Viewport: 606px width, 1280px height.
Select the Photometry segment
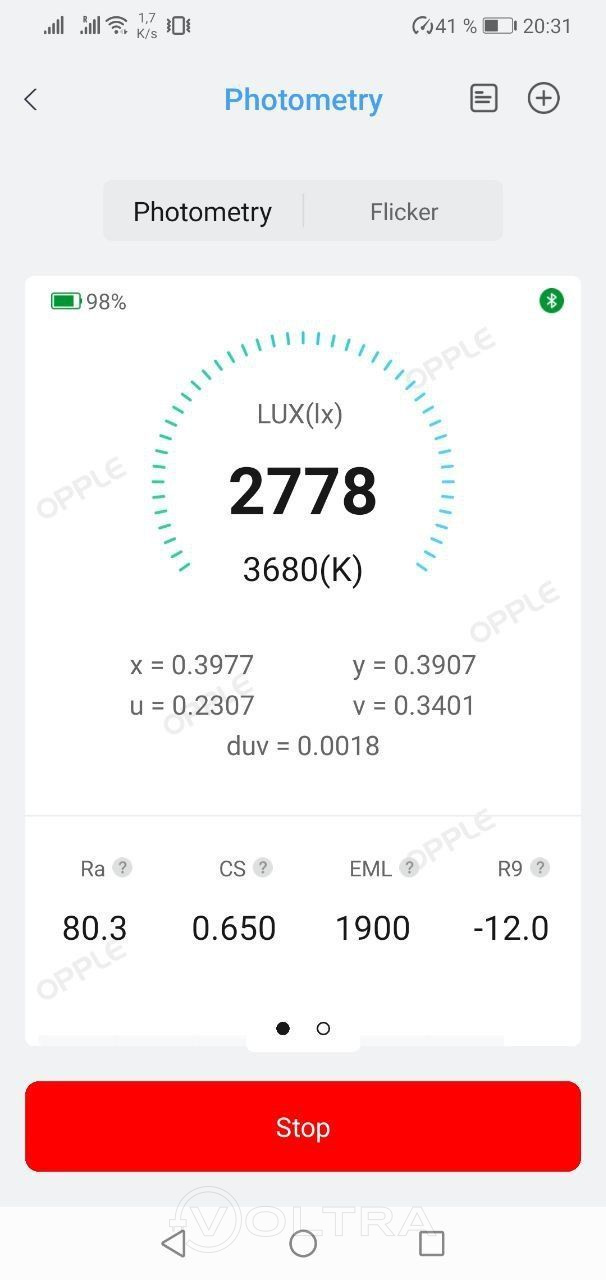[x=203, y=211]
